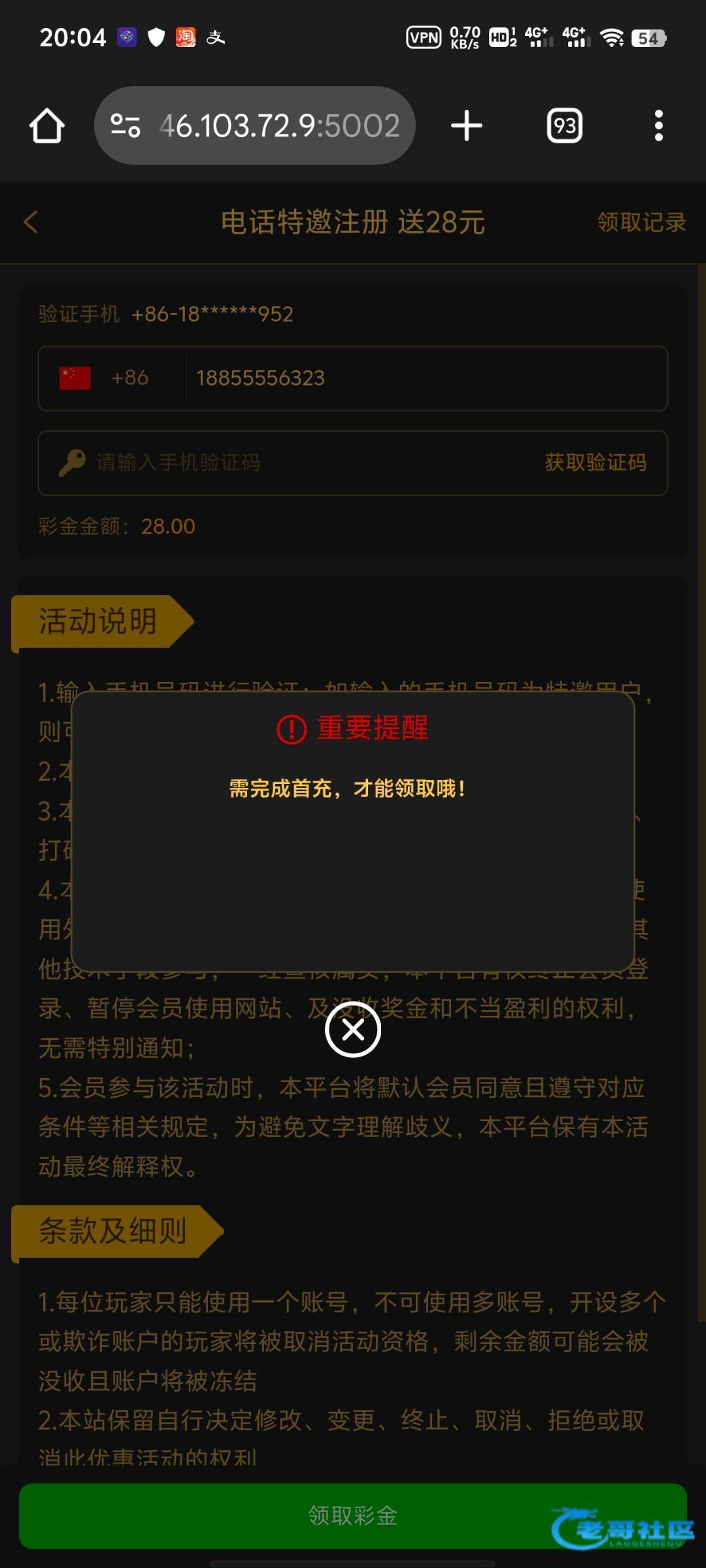
Task: Open 领取记录 claim records
Action: click(x=641, y=222)
